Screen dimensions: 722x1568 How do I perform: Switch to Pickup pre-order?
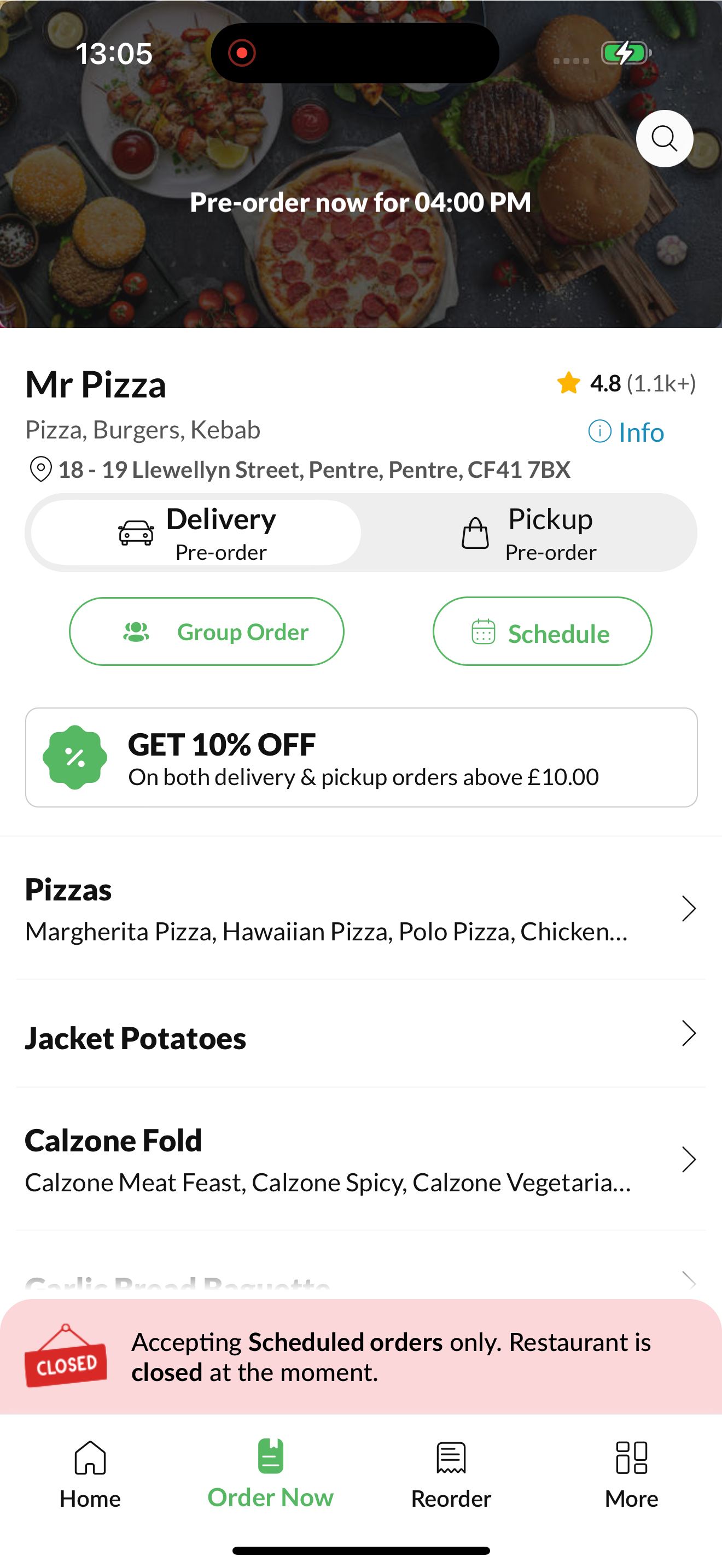(x=528, y=533)
